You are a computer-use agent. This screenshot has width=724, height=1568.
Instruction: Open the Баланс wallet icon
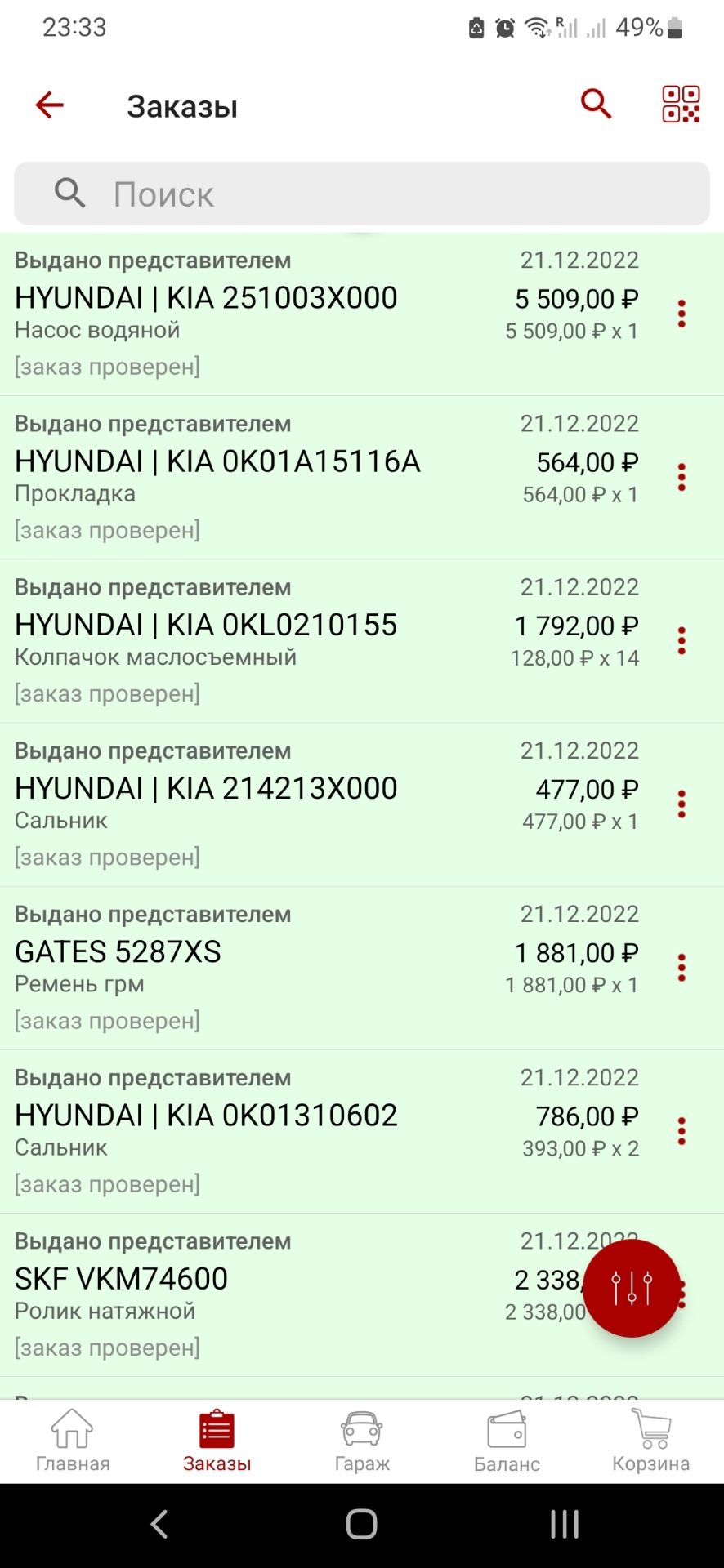click(x=506, y=1431)
